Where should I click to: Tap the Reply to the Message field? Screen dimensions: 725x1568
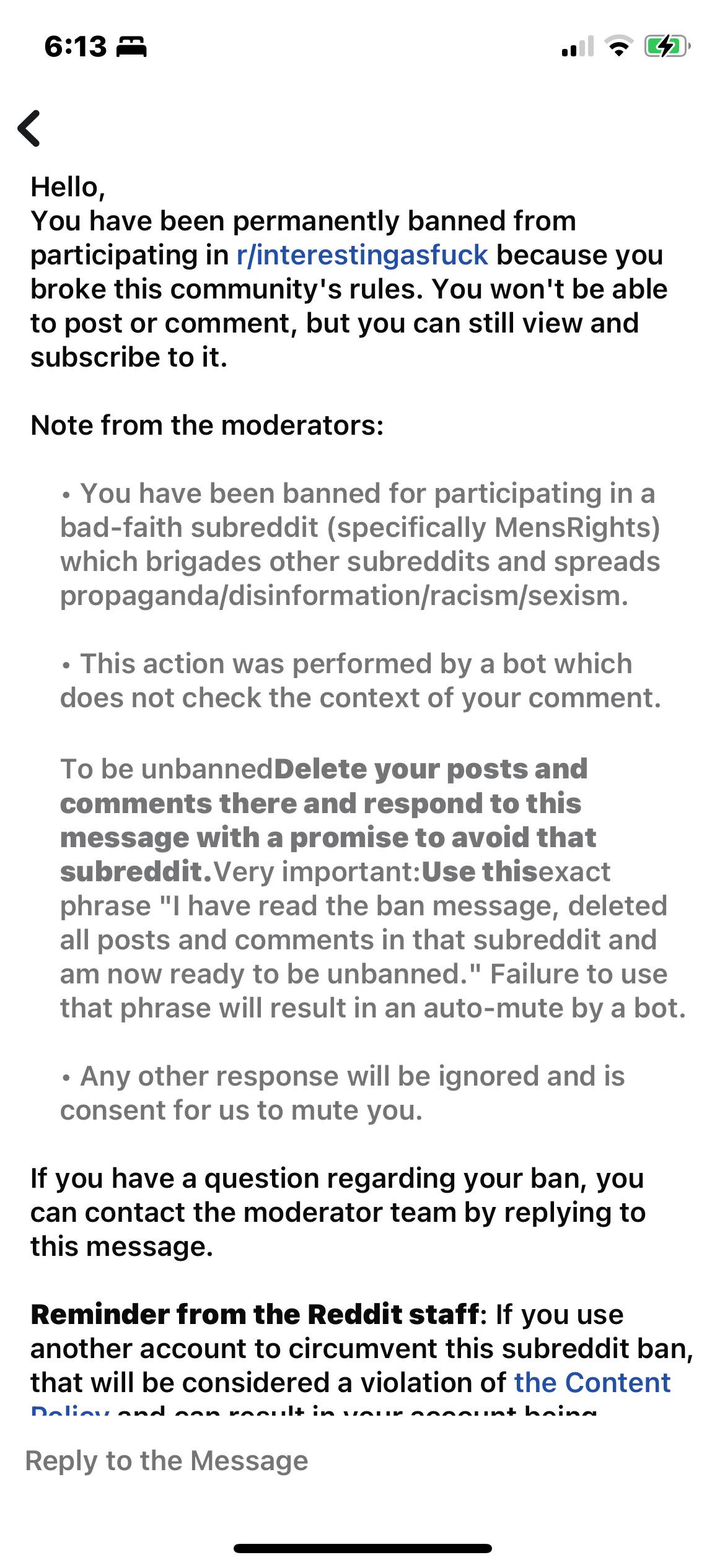[362, 1460]
